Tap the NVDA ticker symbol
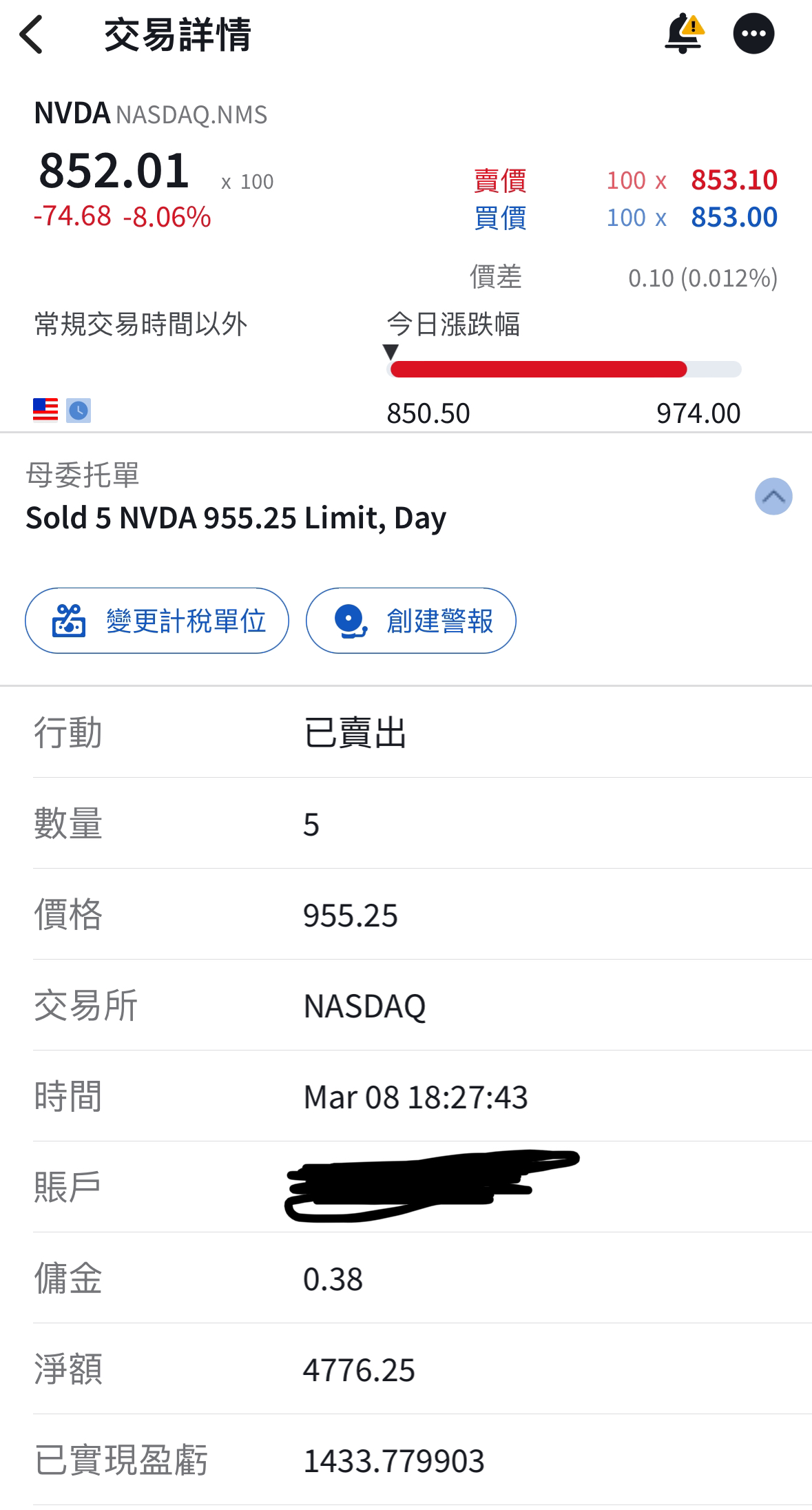The height and width of the screenshot is (1510, 812). 72,112
